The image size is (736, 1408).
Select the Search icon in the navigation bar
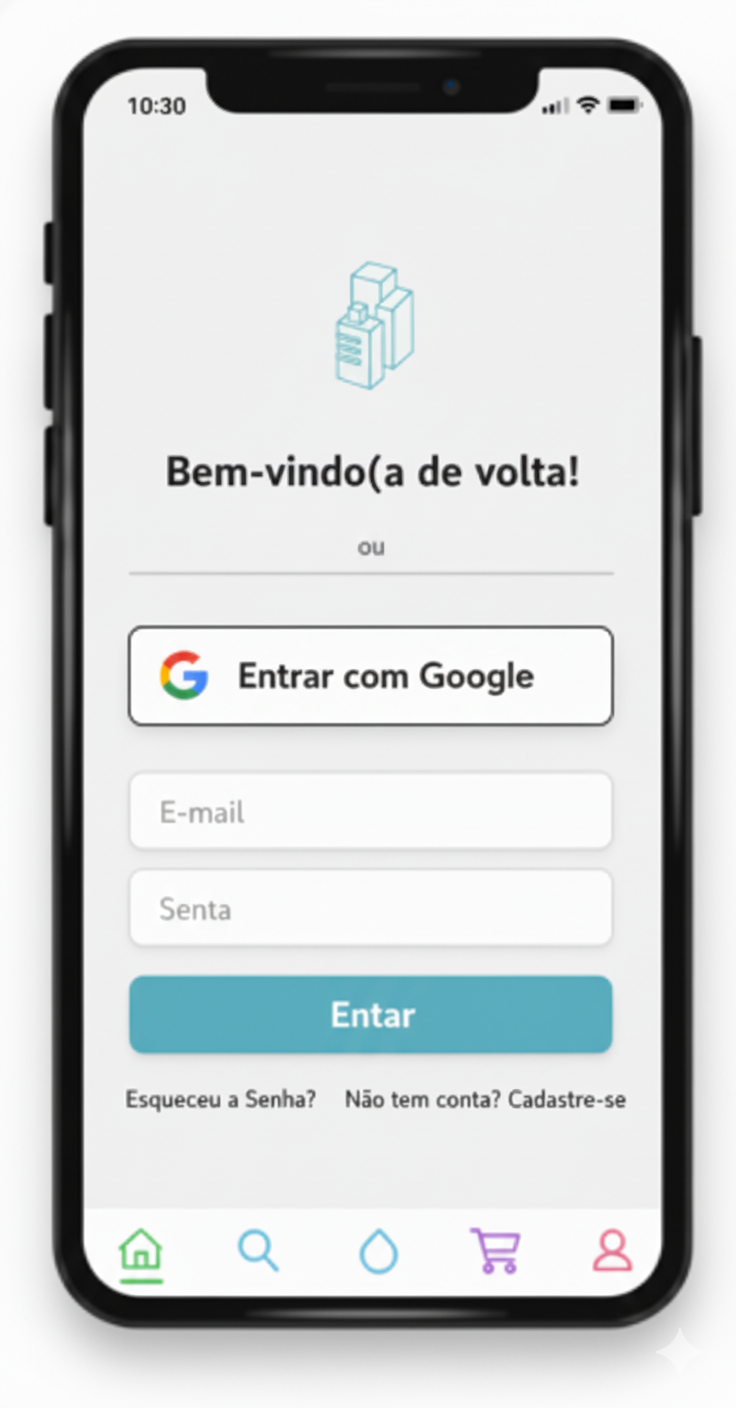(259, 1250)
